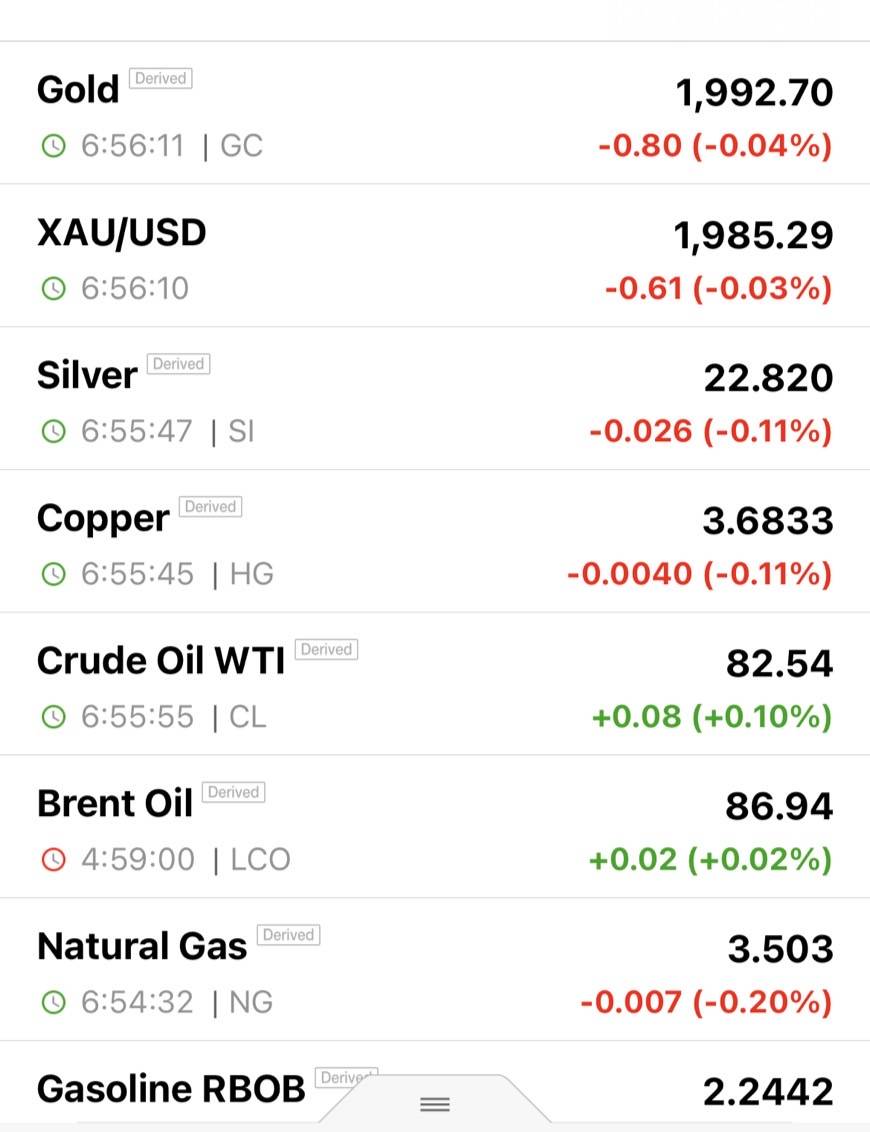Expand the bottom drawer handle

(435, 1104)
